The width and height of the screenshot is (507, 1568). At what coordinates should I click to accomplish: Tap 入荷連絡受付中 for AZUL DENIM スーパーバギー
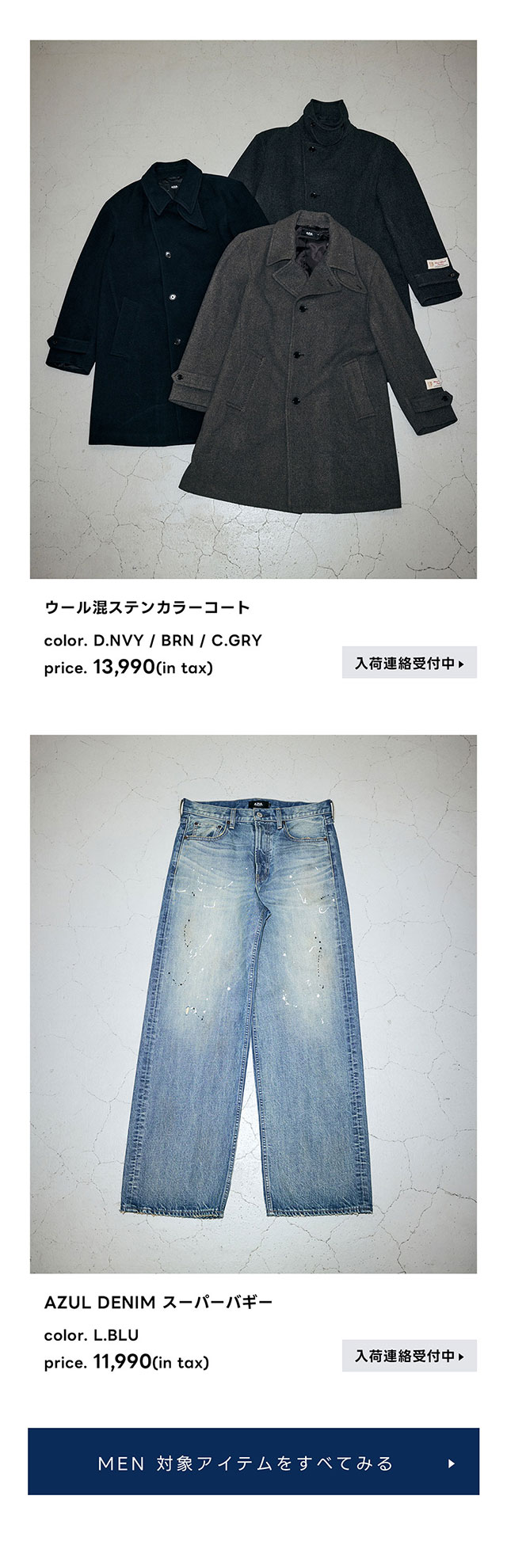(x=409, y=1356)
